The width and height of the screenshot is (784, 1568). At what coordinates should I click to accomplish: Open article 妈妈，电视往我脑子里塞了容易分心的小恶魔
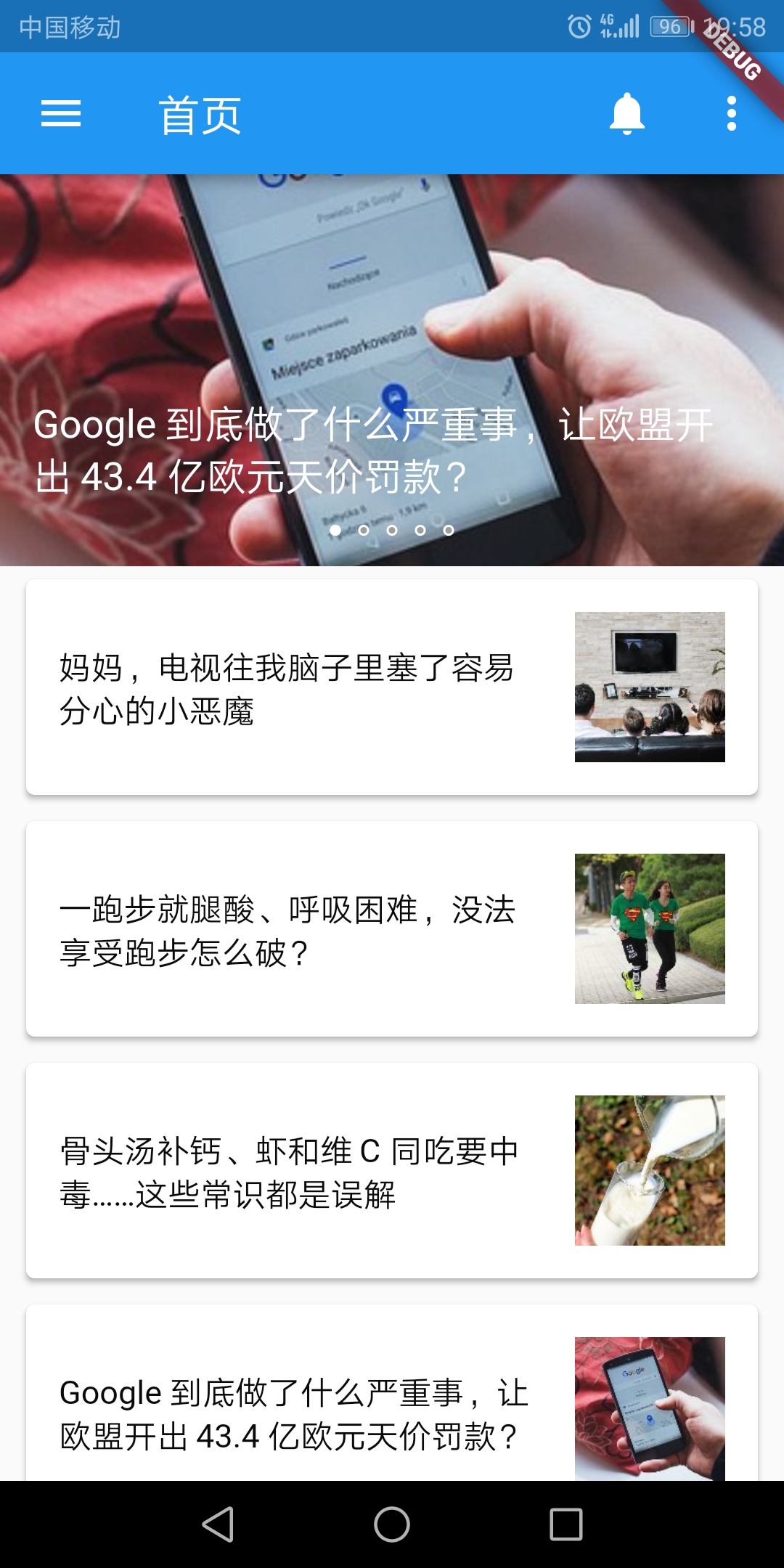coord(392,687)
